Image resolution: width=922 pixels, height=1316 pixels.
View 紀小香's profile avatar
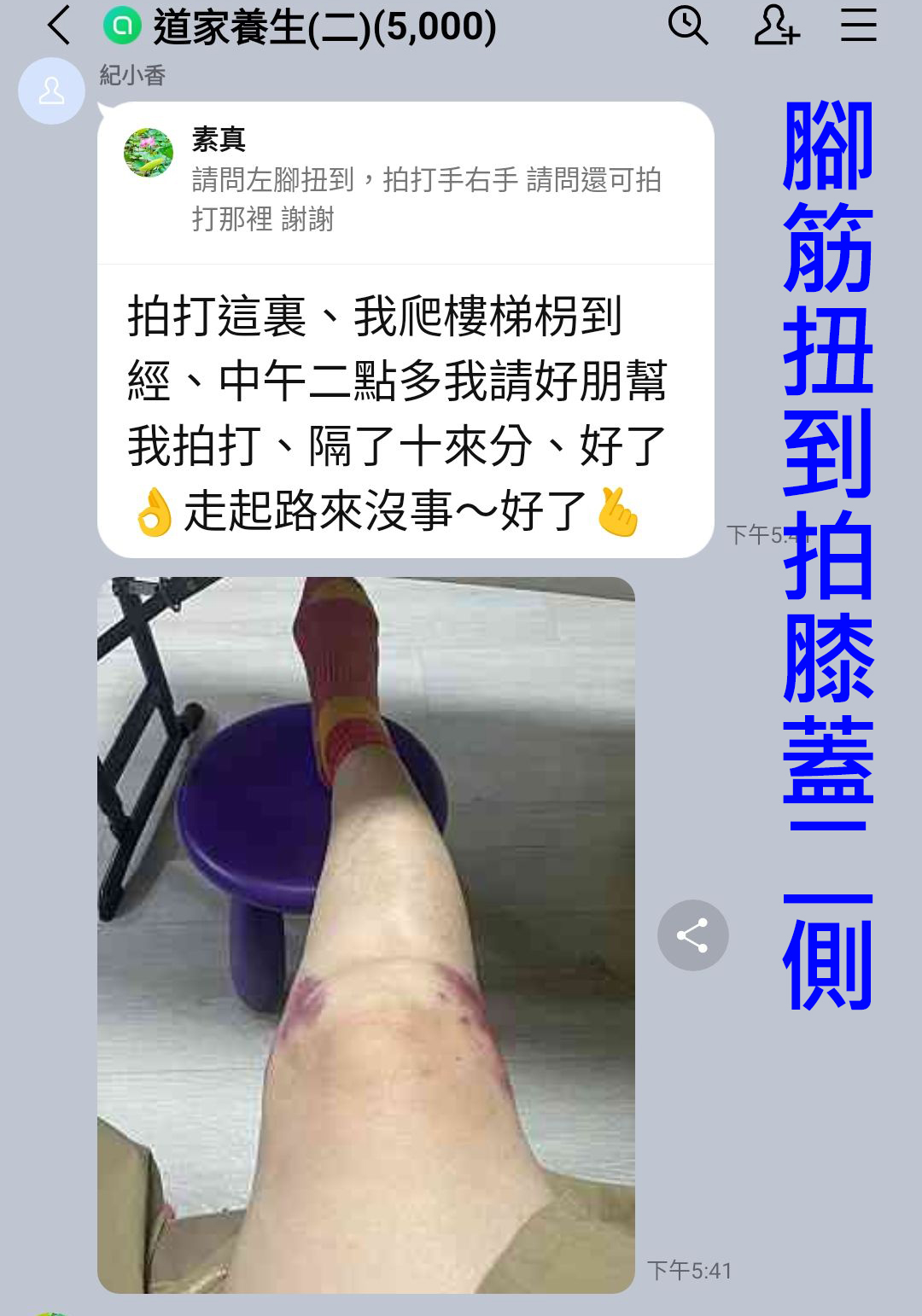[51, 91]
